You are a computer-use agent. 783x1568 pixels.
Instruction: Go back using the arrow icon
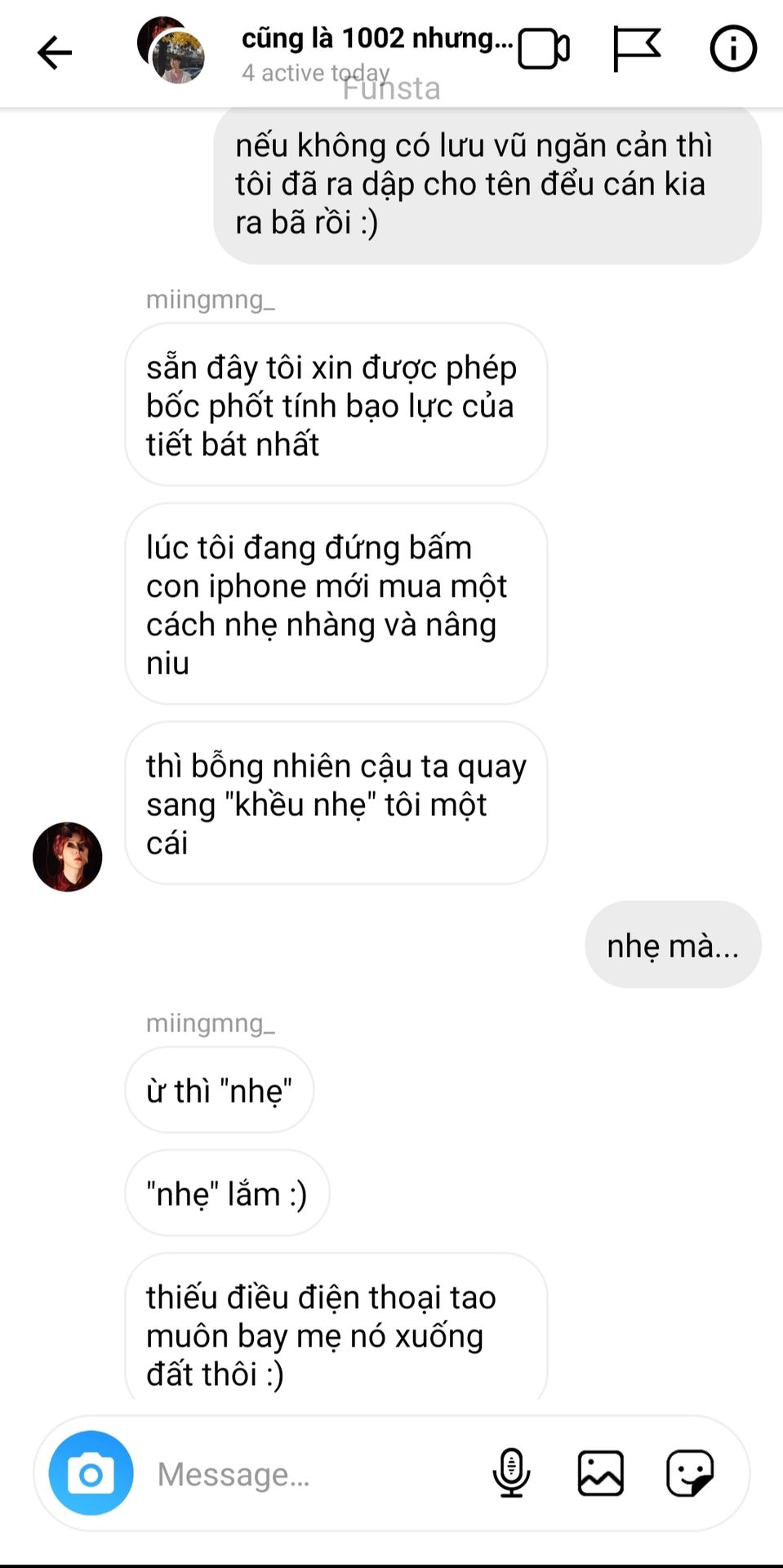pyautogui.click(x=55, y=53)
